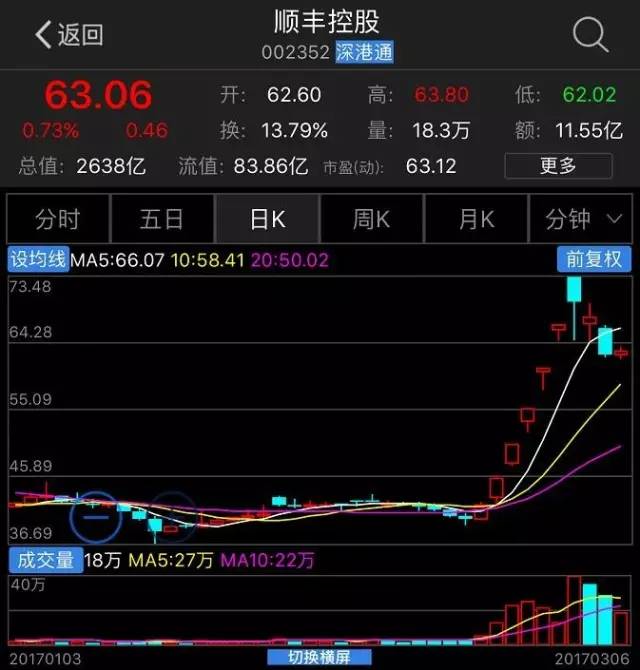Tap the 成交量 volume indicator button
Viewport: 640px width, 670px height.
coord(44,560)
